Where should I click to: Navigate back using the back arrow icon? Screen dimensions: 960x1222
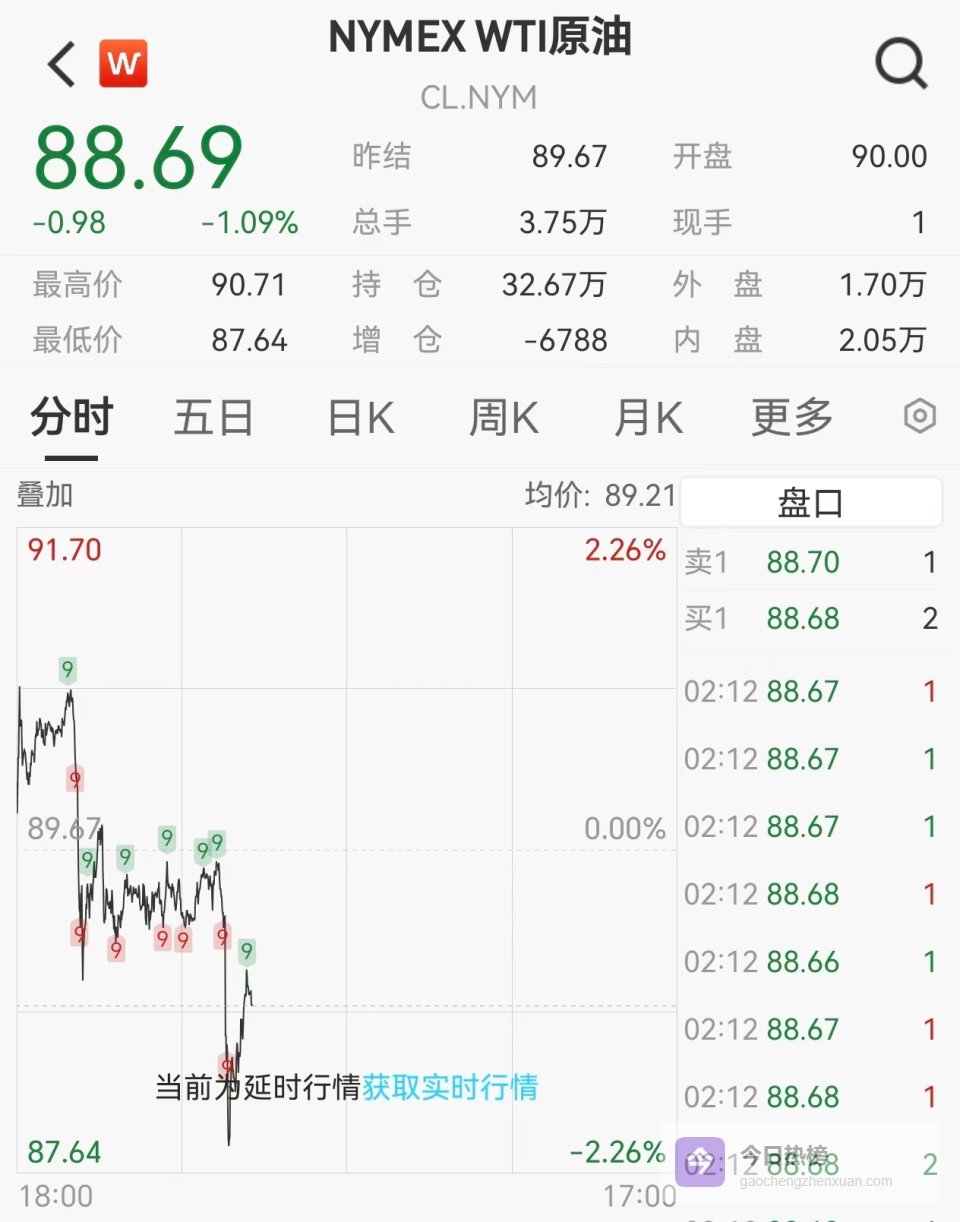coord(58,63)
